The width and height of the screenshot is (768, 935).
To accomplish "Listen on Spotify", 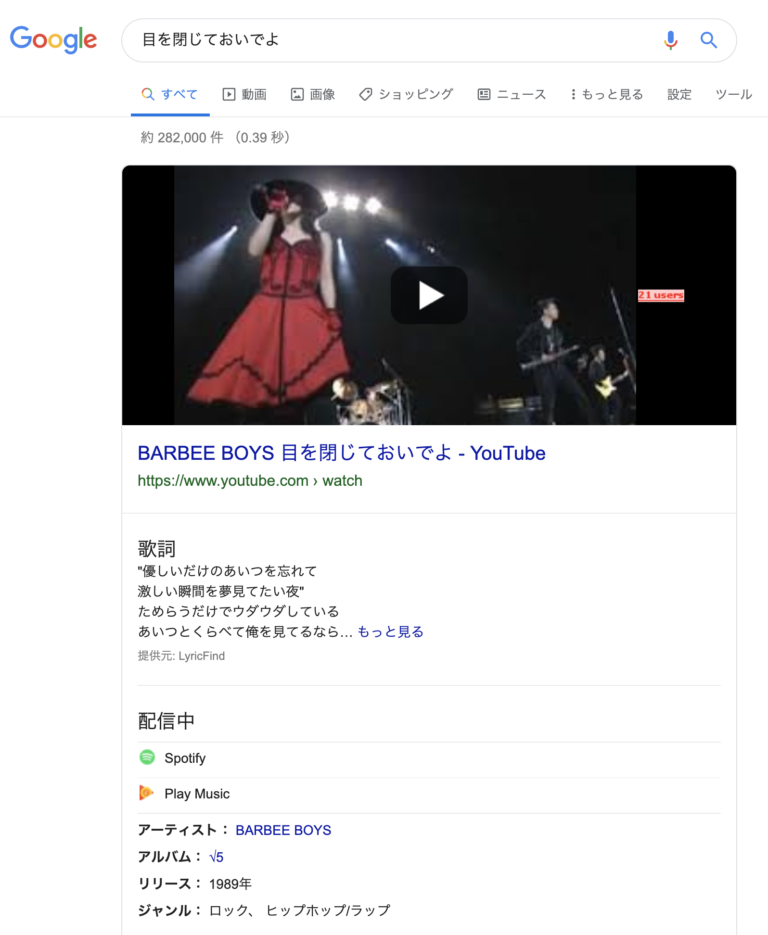I will point(184,758).
